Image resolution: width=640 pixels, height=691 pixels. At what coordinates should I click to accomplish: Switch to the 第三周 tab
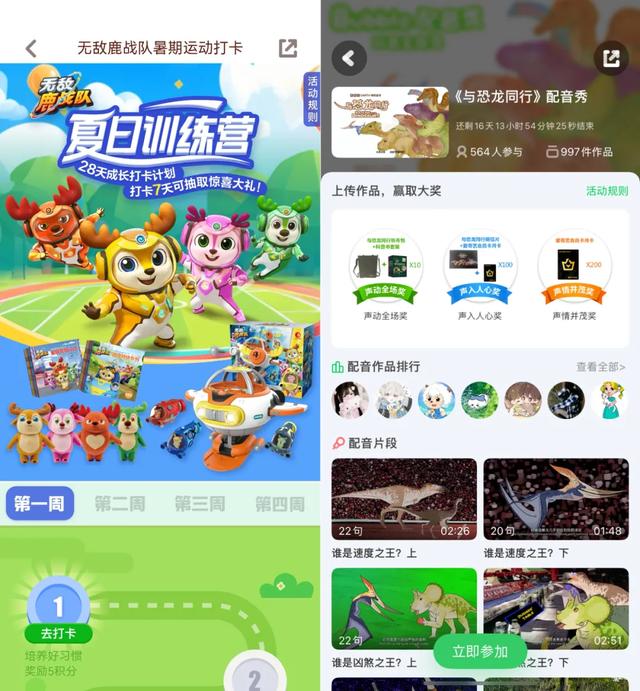pos(200,503)
